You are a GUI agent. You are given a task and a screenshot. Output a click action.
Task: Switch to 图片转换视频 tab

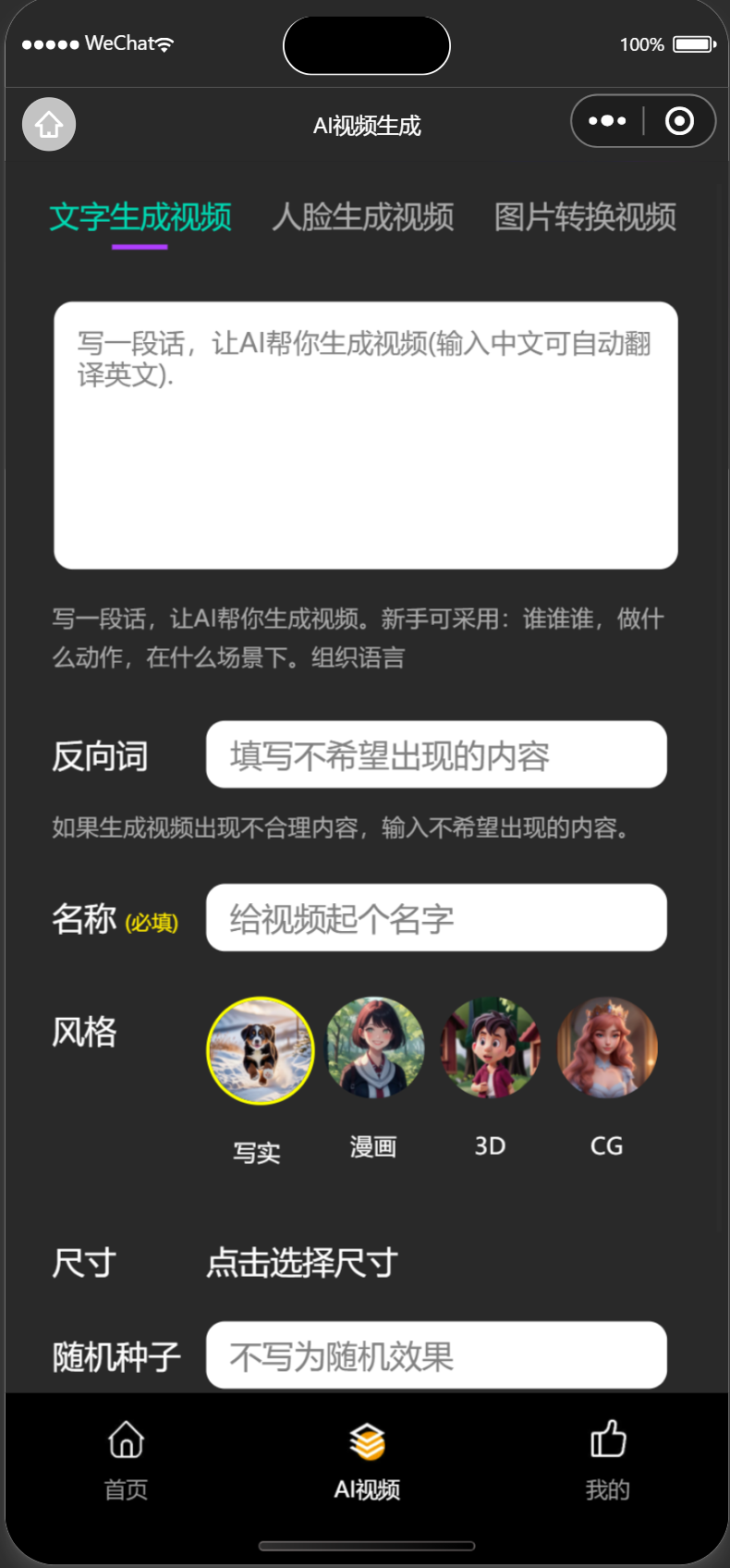pyautogui.click(x=585, y=217)
